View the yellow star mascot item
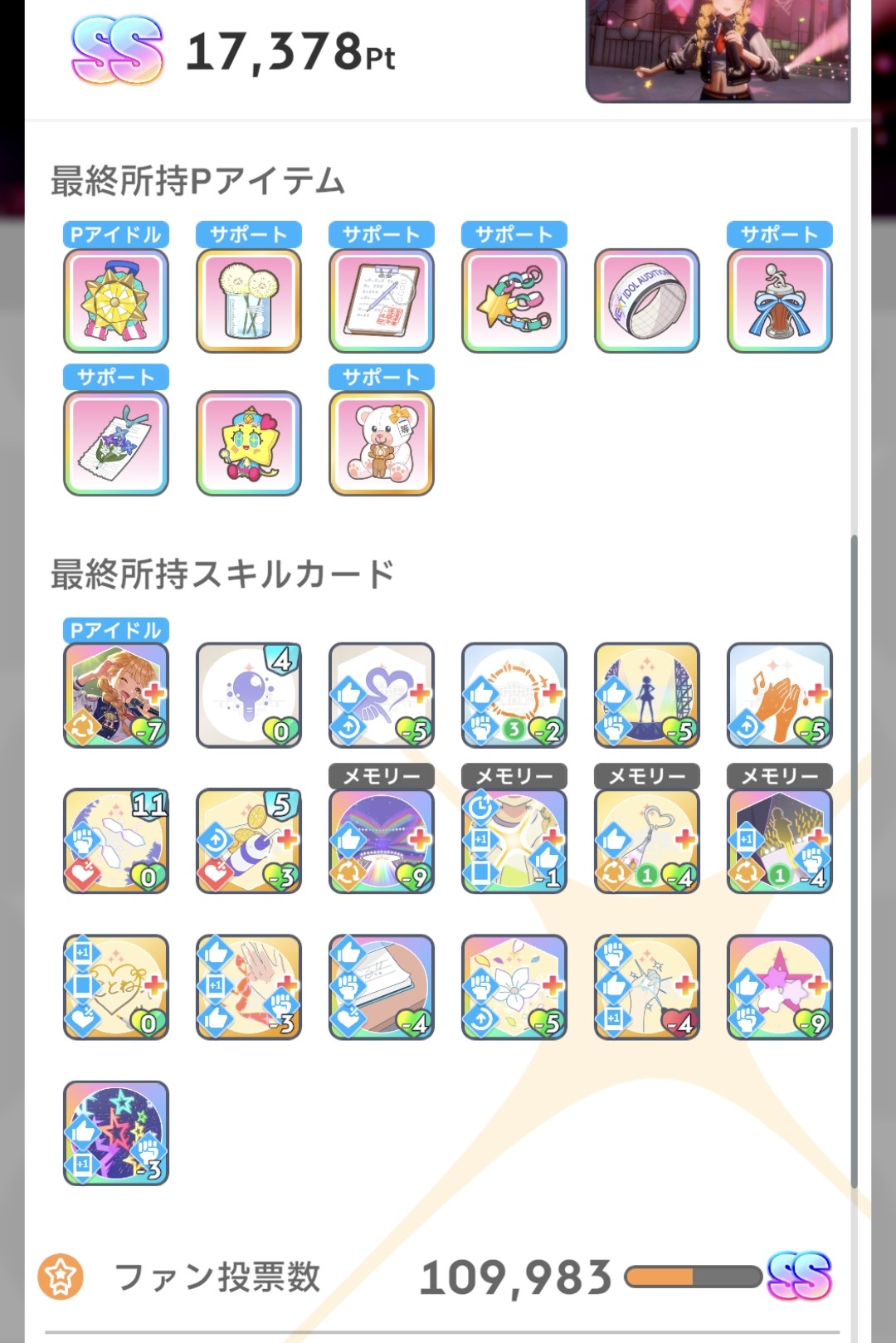The height and width of the screenshot is (1343, 896). [x=249, y=443]
